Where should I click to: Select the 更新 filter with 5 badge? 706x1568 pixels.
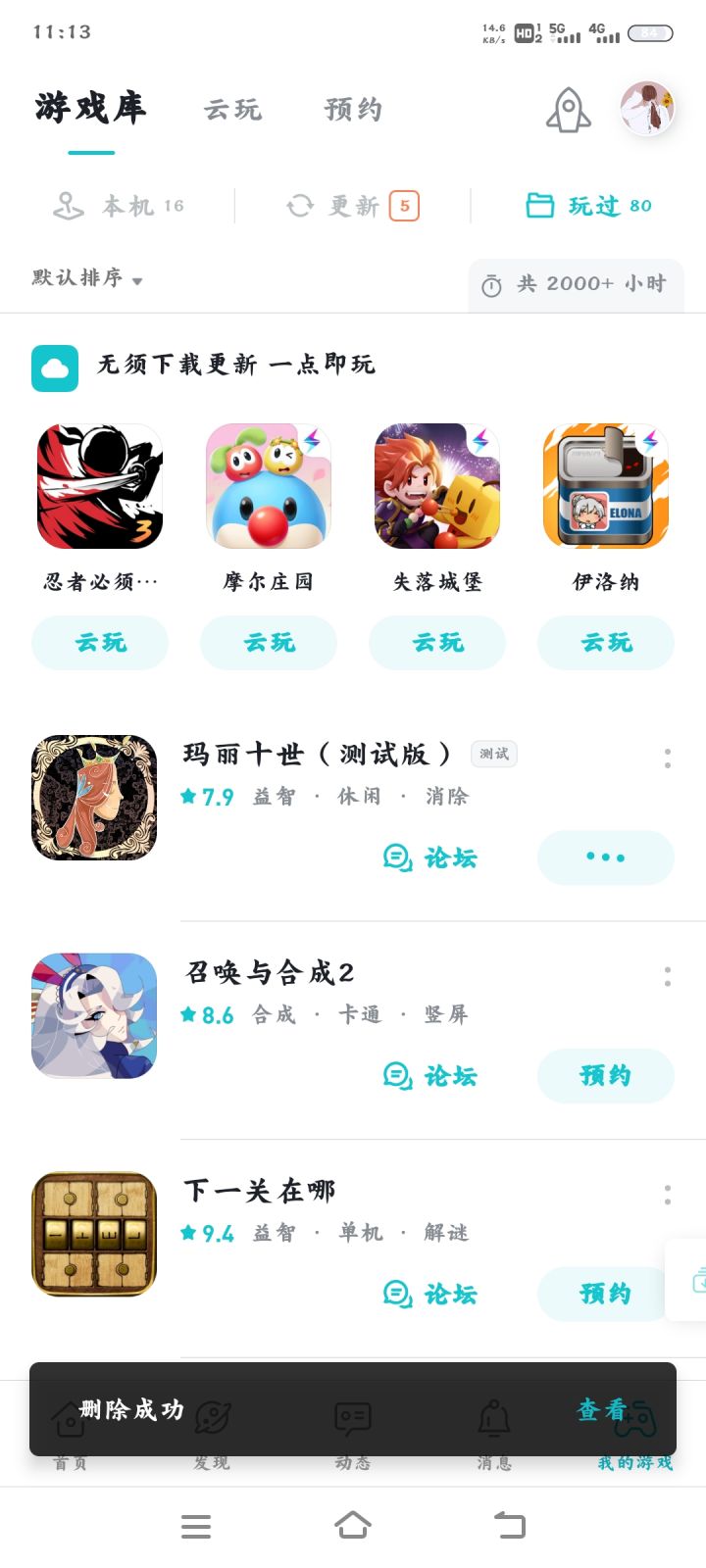[x=353, y=206]
